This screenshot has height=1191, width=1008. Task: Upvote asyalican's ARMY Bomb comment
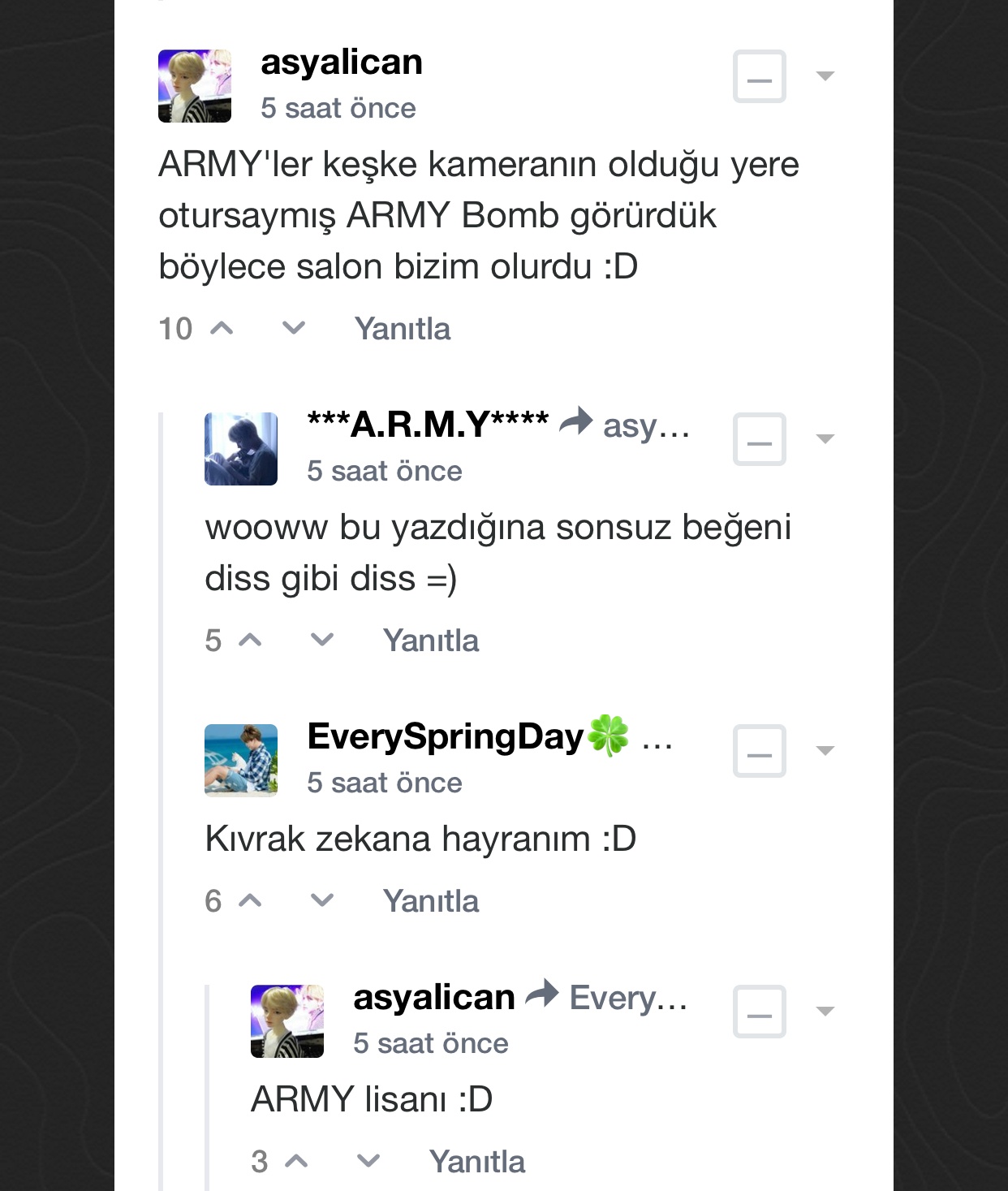coord(222,329)
